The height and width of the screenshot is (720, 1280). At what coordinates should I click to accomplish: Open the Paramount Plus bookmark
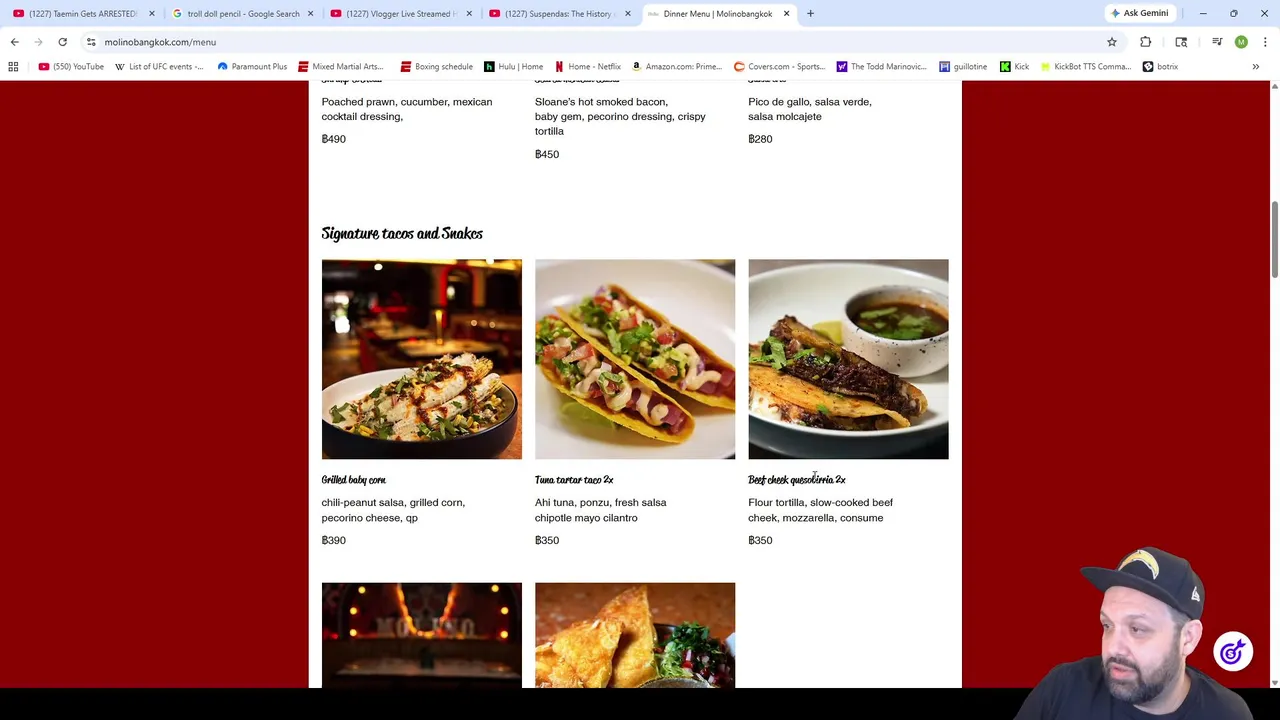[252, 66]
